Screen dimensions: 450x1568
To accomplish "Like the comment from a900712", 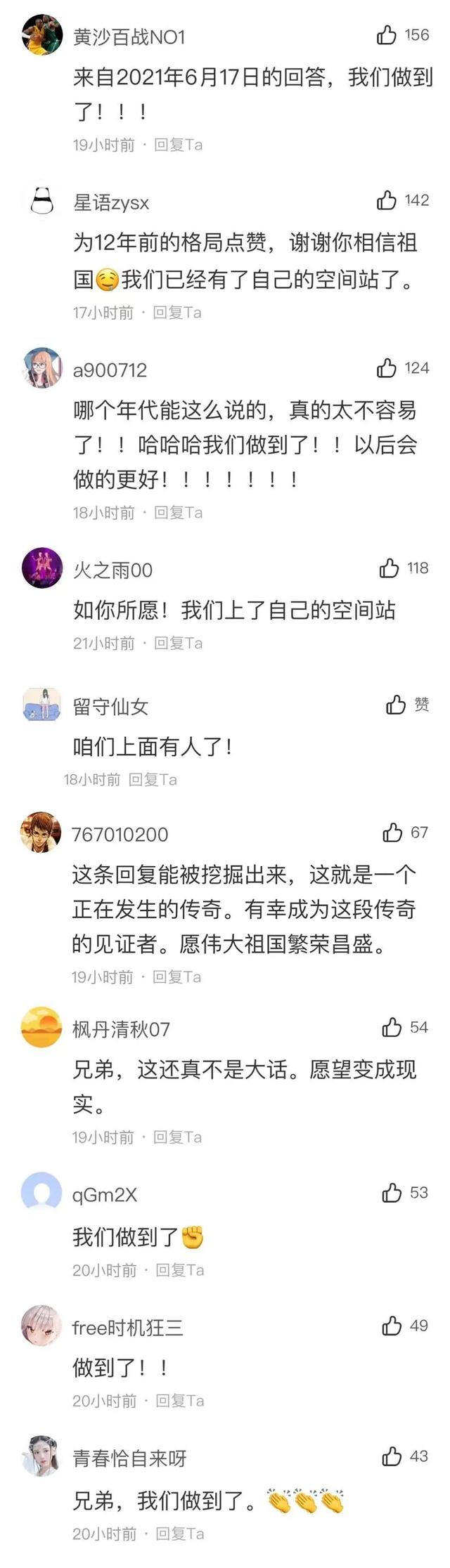I will tap(387, 368).
